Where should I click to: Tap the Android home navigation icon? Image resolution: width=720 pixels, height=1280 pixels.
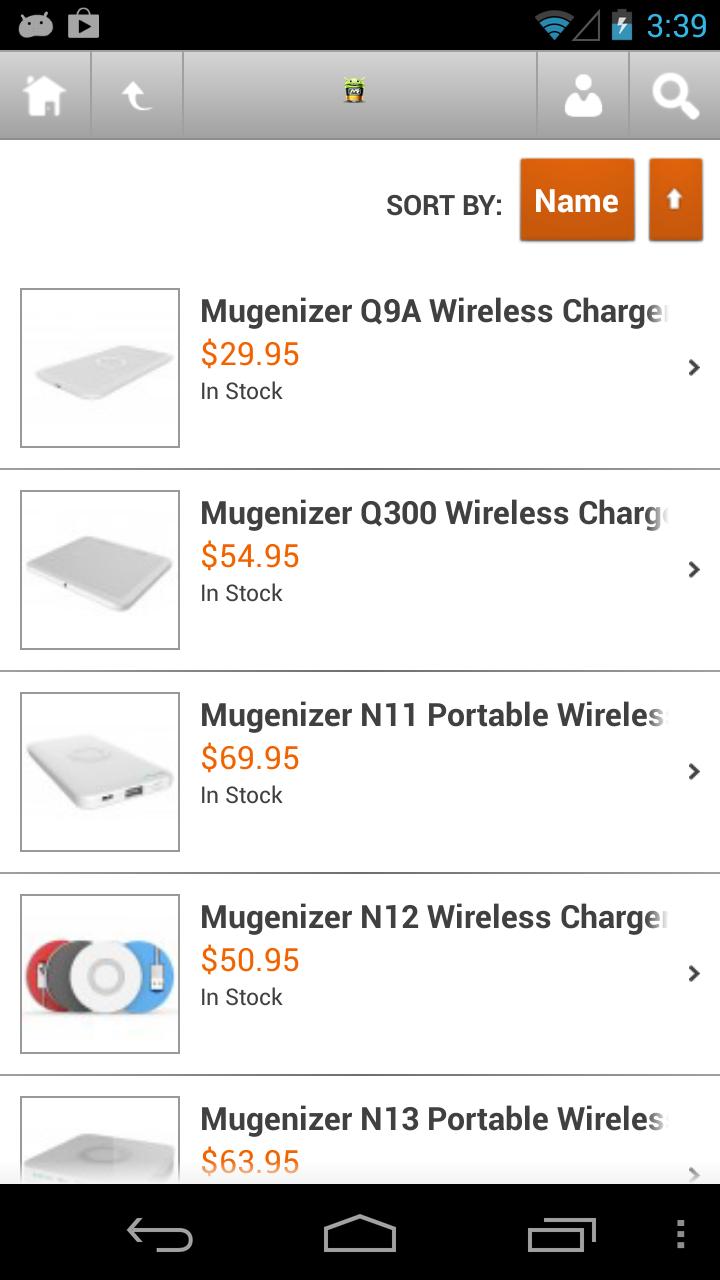pos(360,1236)
